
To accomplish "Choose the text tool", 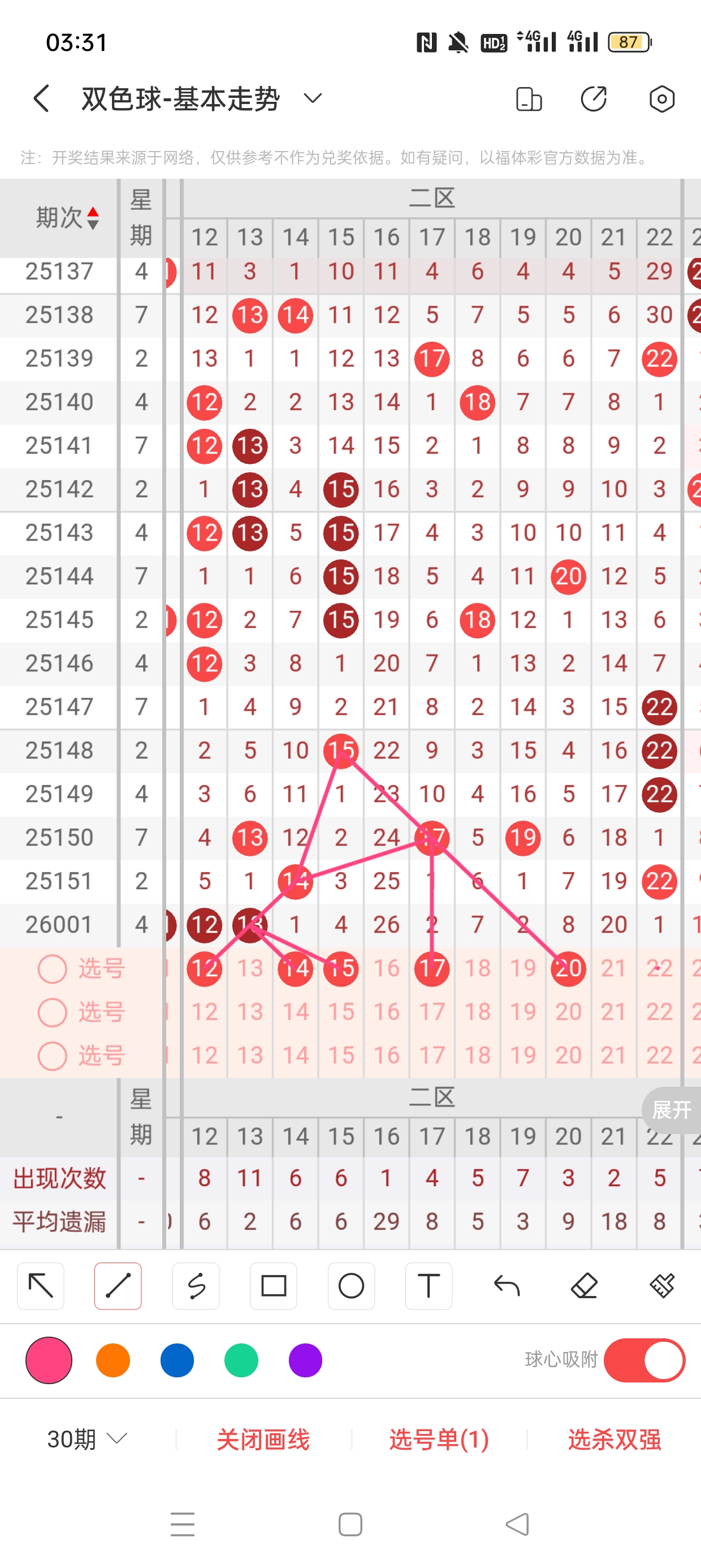I will coord(429,1286).
